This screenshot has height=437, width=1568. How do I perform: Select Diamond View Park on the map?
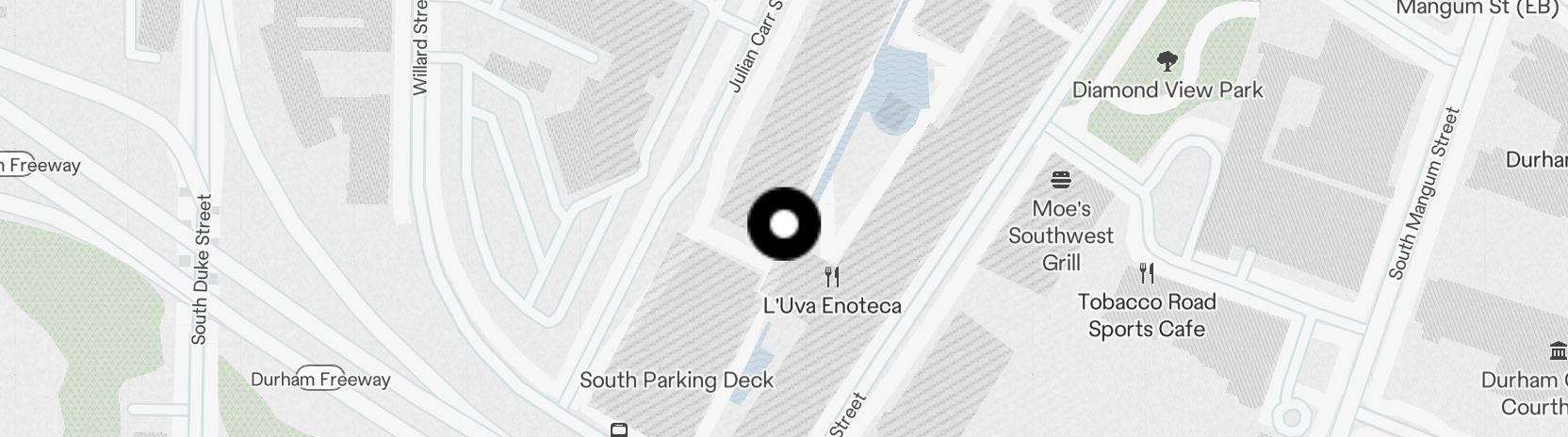(1168, 63)
